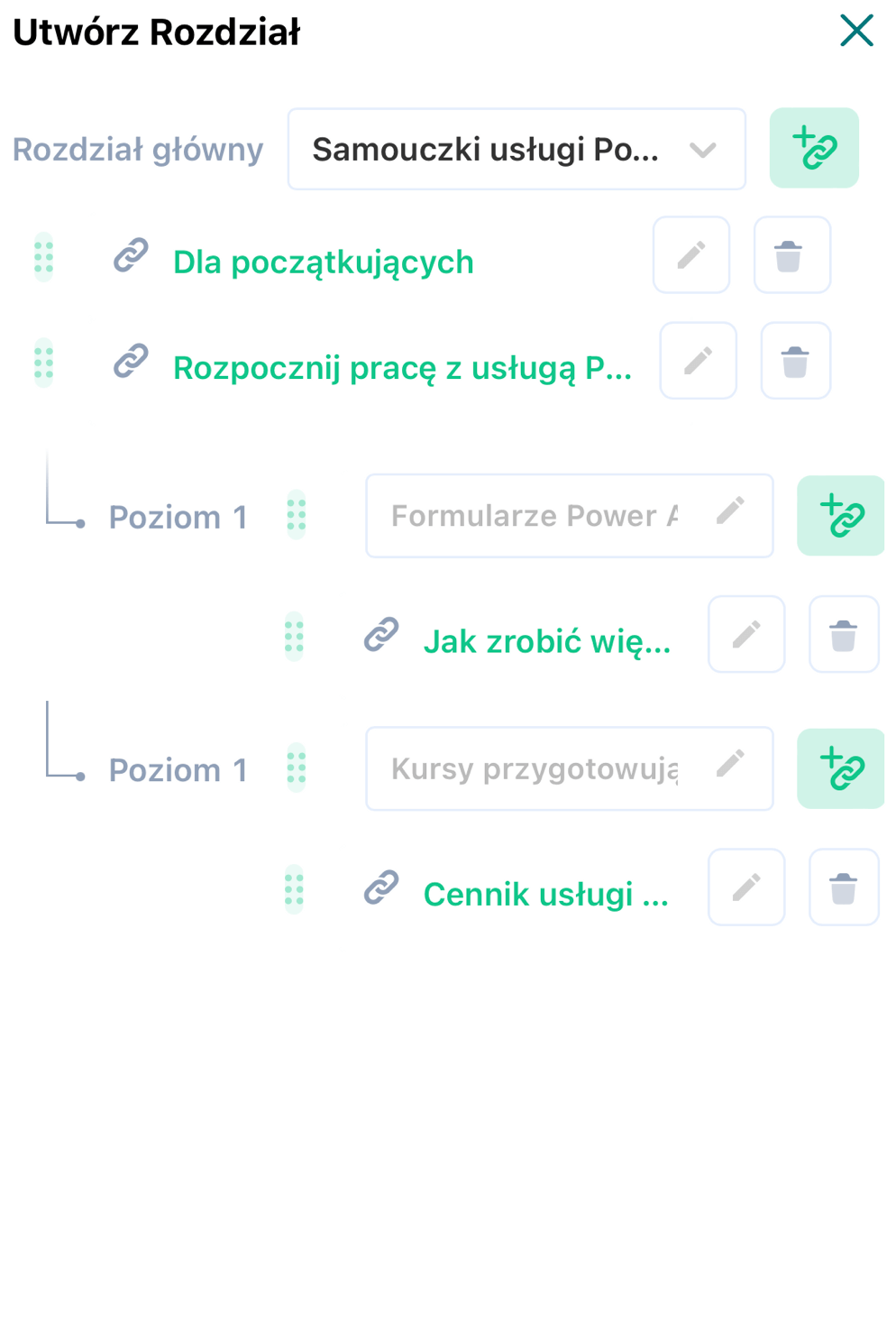
Task: Add link under Formularze Power level
Action: point(841,516)
